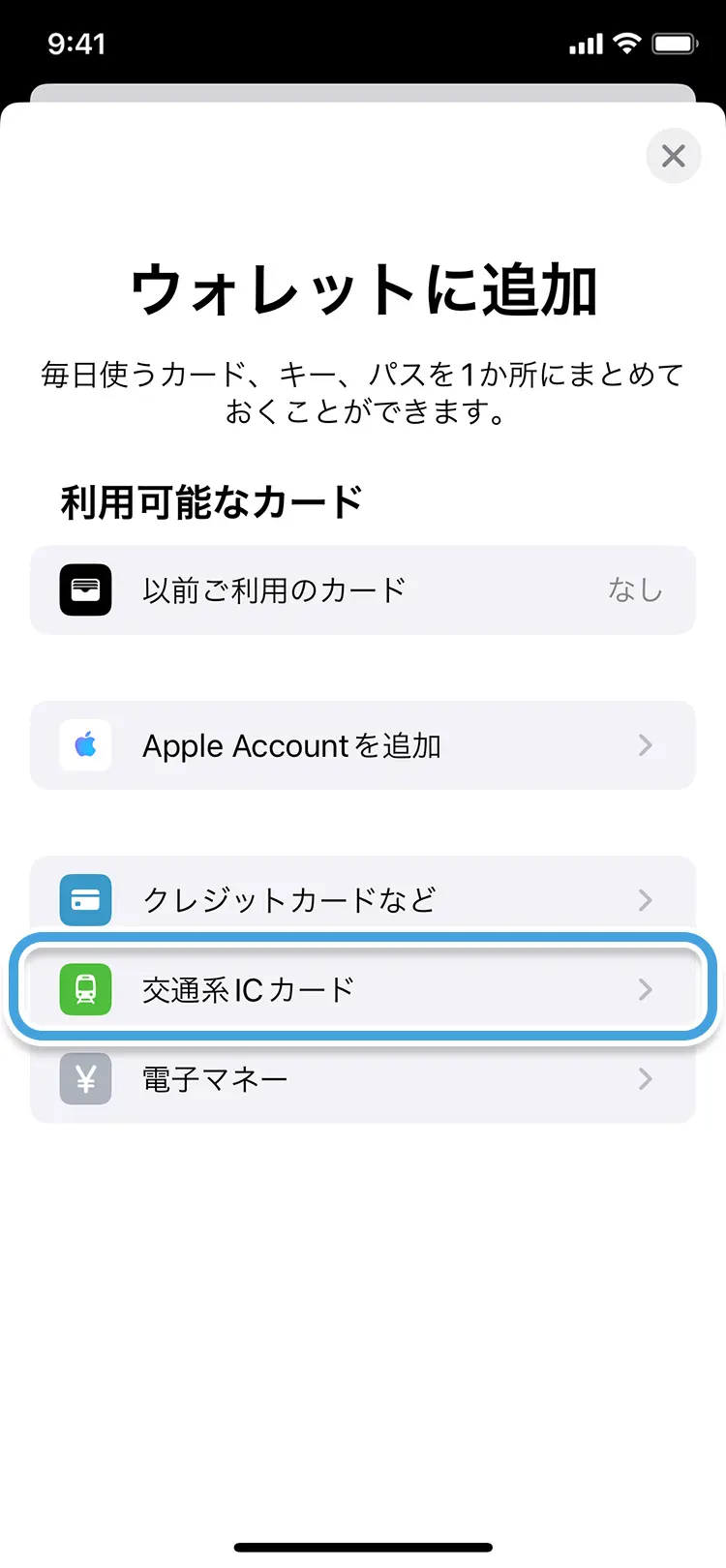The width and height of the screenshot is (726, 1568).
Task: Expand the クレジットカードなど chevron
Action: coord(646,900)
